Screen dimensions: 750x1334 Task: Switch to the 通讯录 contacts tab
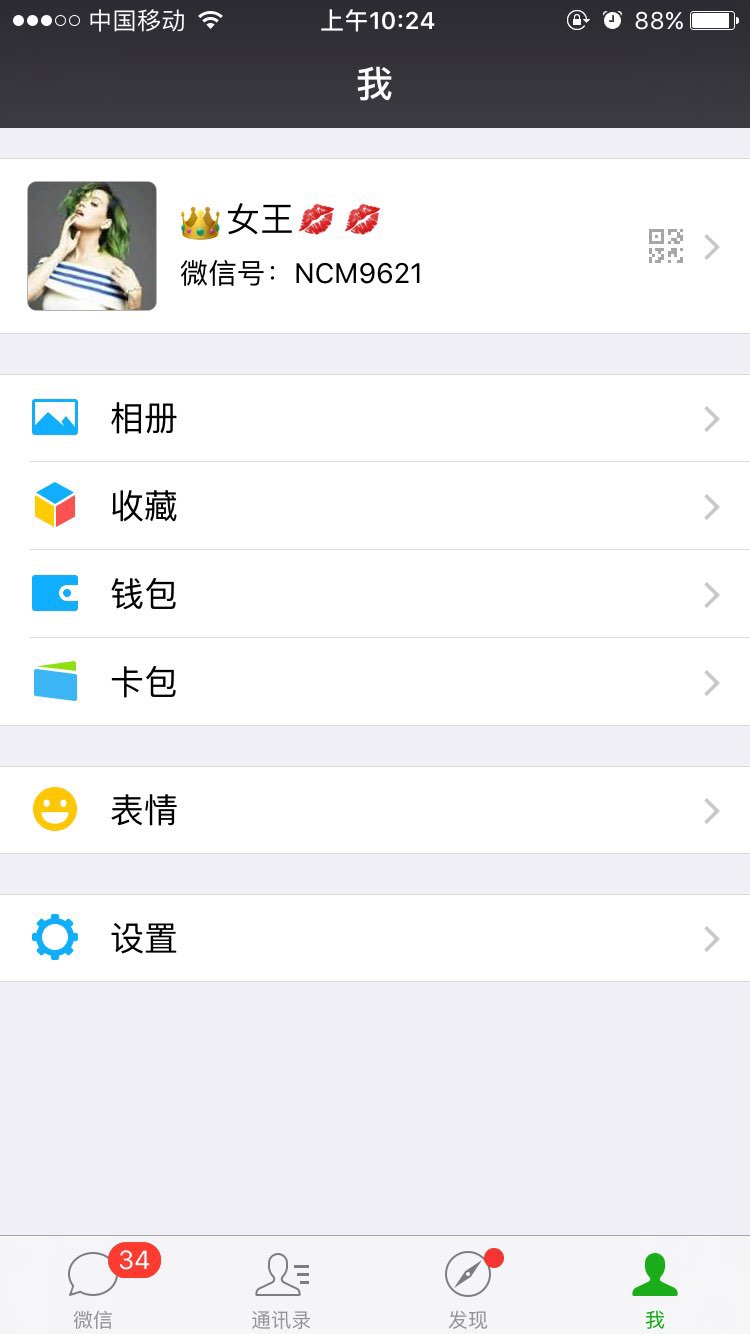281,1287
